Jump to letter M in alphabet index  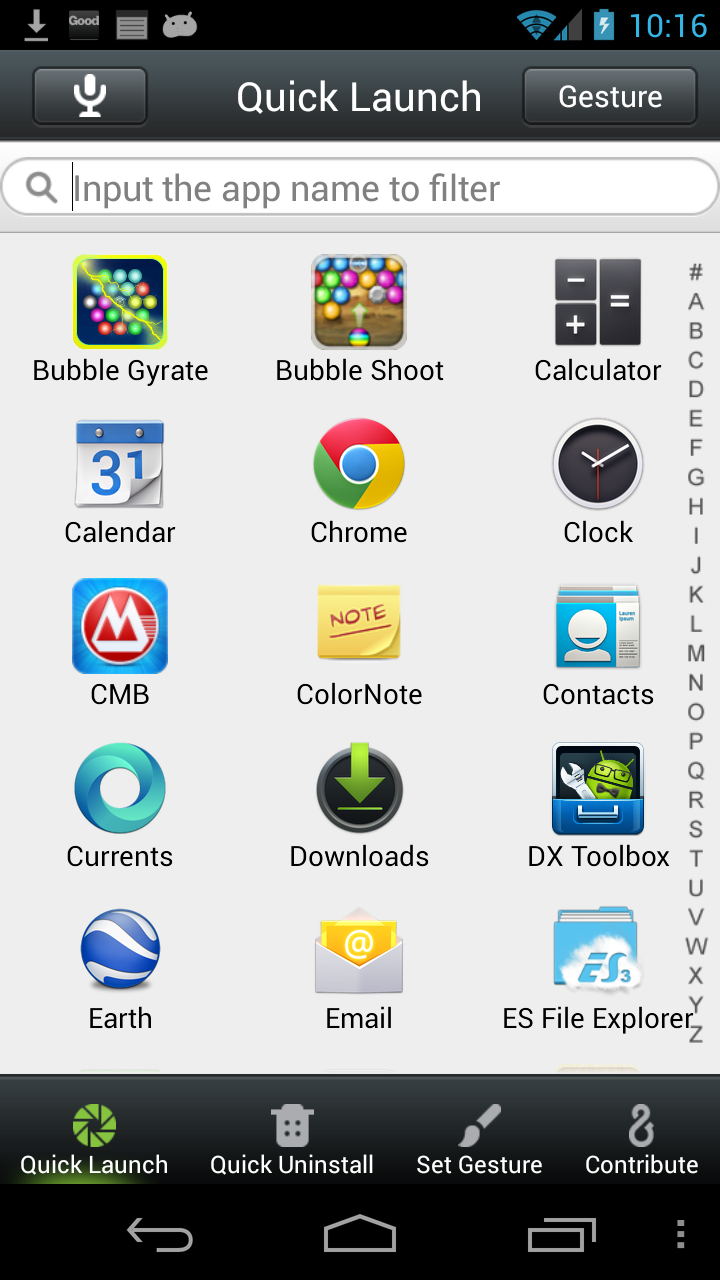(695, 655)
